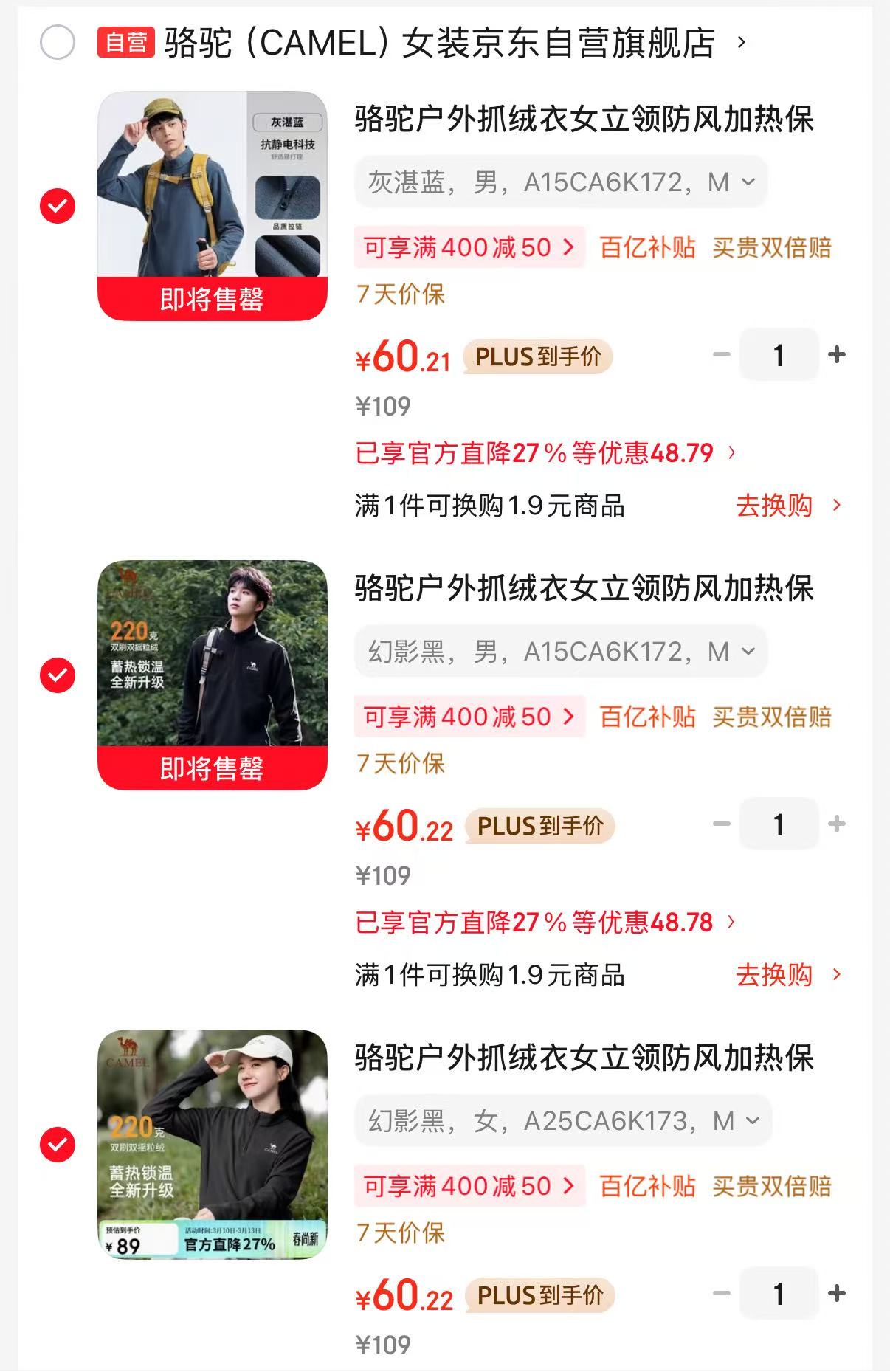View the 满400减50 coupon for the 幻影黑 men's item
The height and width of the screenshot is (1372, 890).
[x=469, y=717]
